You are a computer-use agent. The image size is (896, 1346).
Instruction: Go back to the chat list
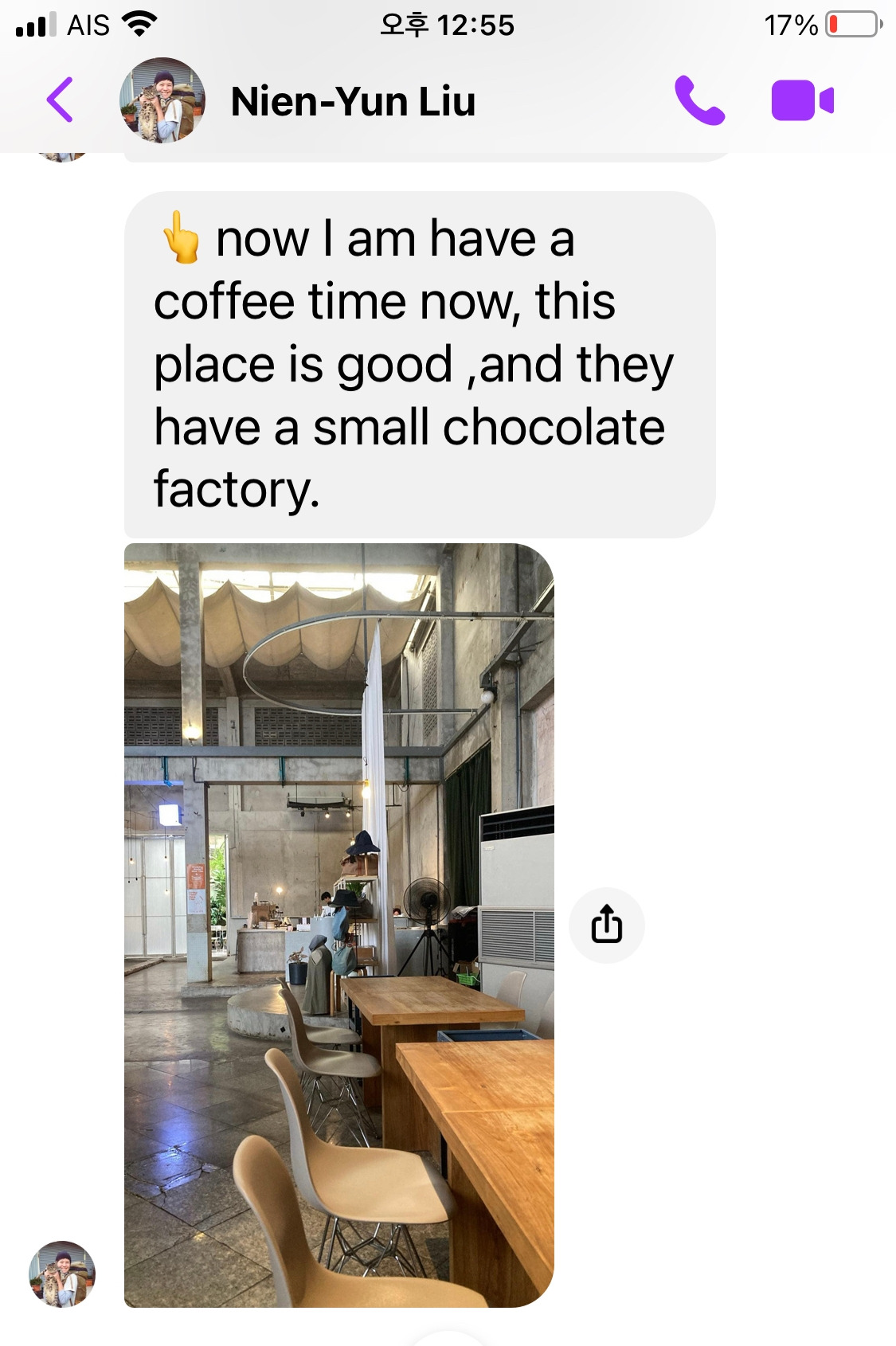point(60,100)
